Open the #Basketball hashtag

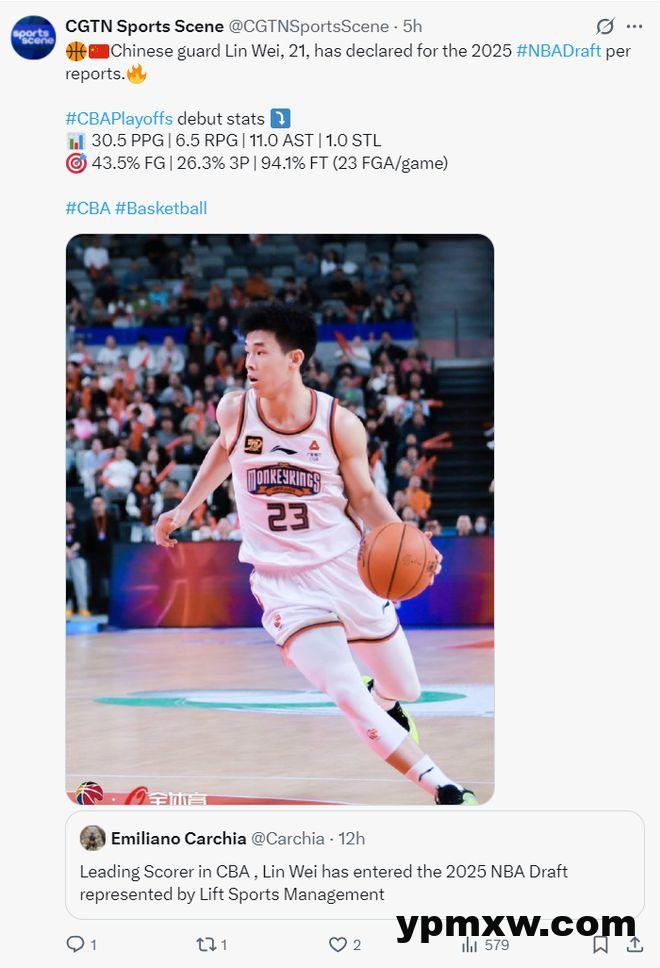point(161,208)
